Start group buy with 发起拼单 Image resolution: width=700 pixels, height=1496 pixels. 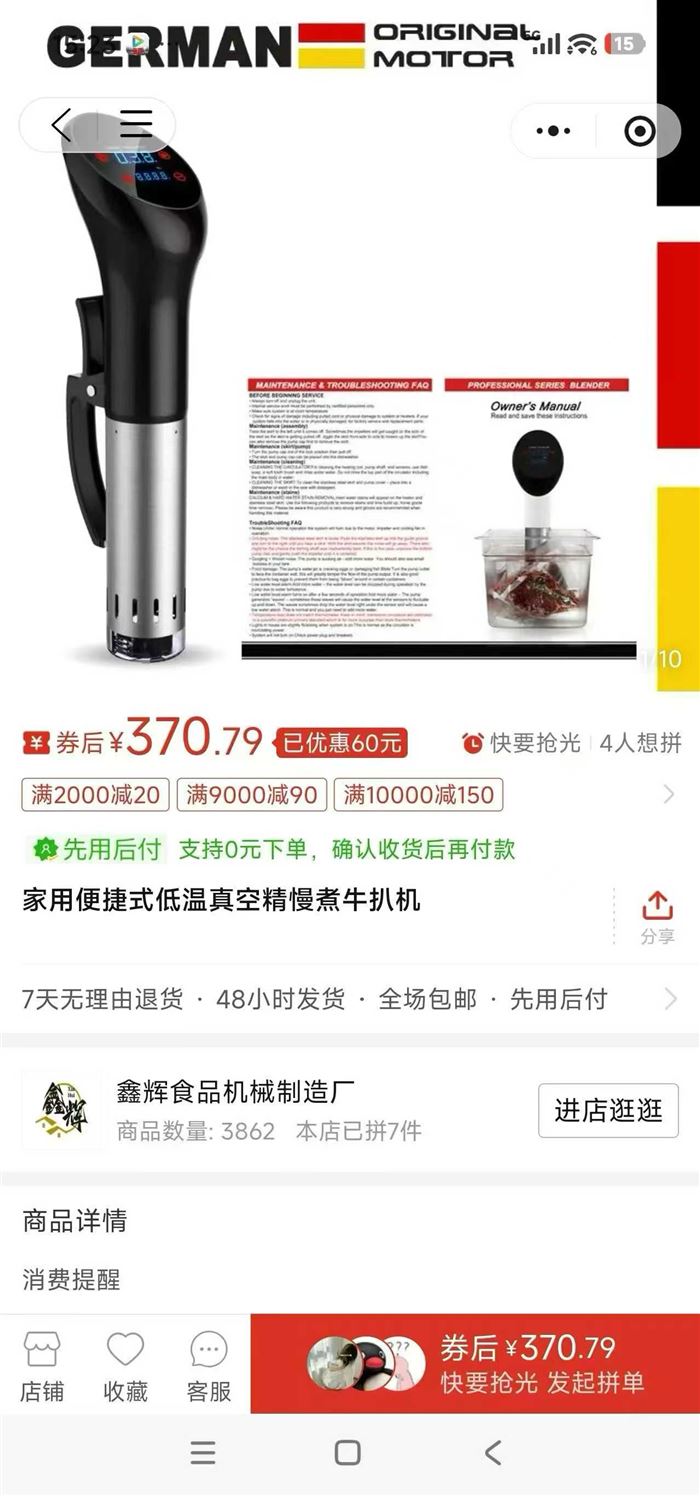[475, 1364]
